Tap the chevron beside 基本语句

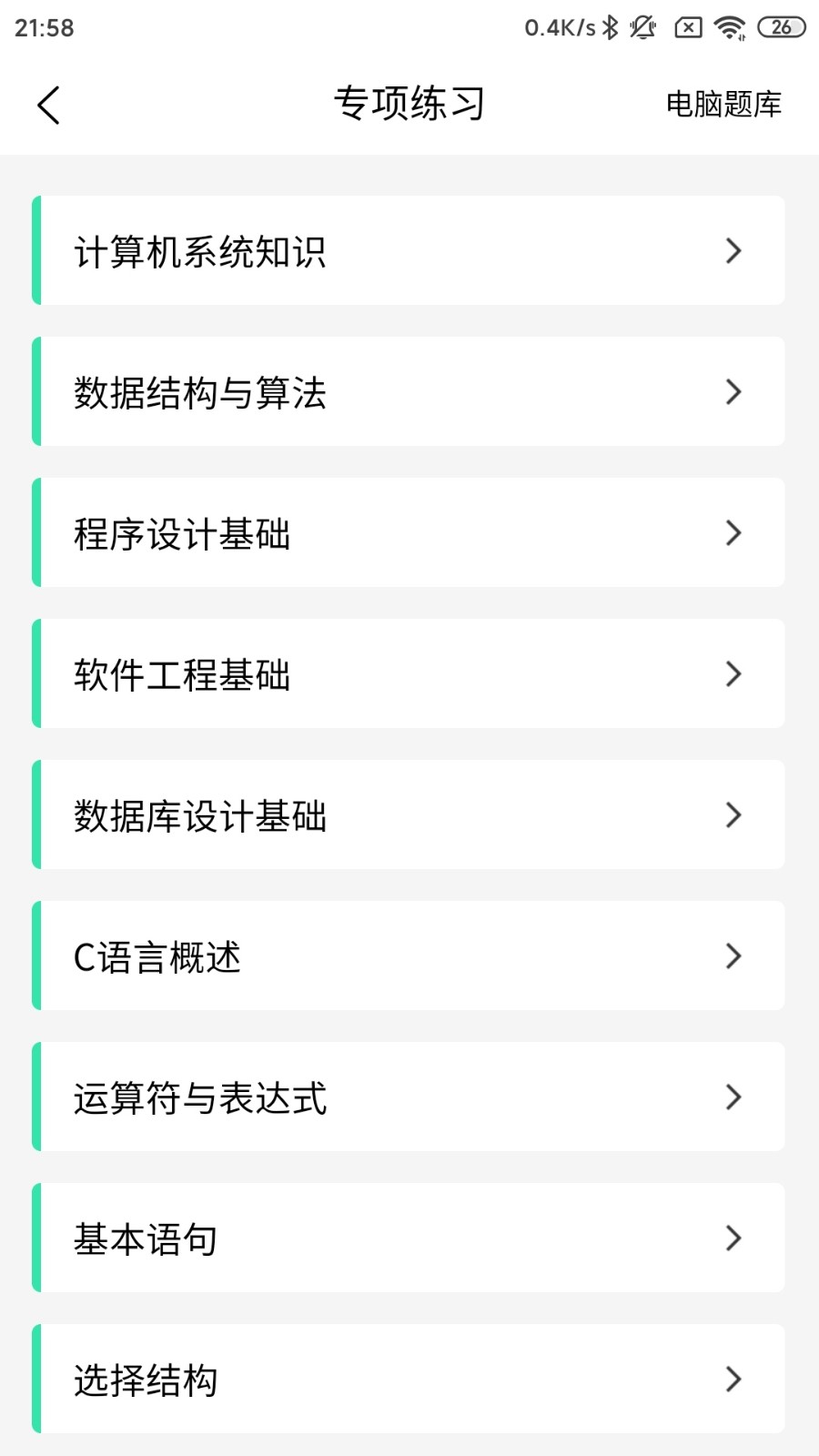point(733,1239)
